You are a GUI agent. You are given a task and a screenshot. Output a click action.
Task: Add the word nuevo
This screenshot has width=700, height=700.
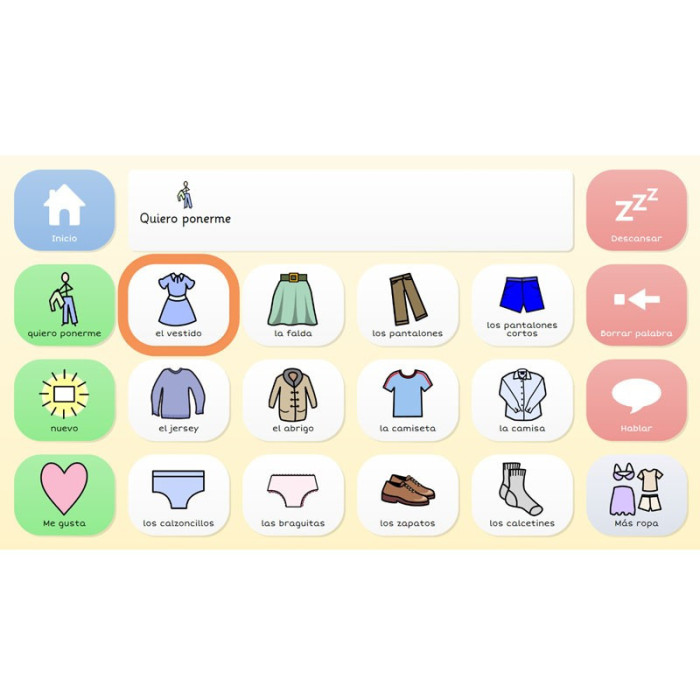[64, 400]
